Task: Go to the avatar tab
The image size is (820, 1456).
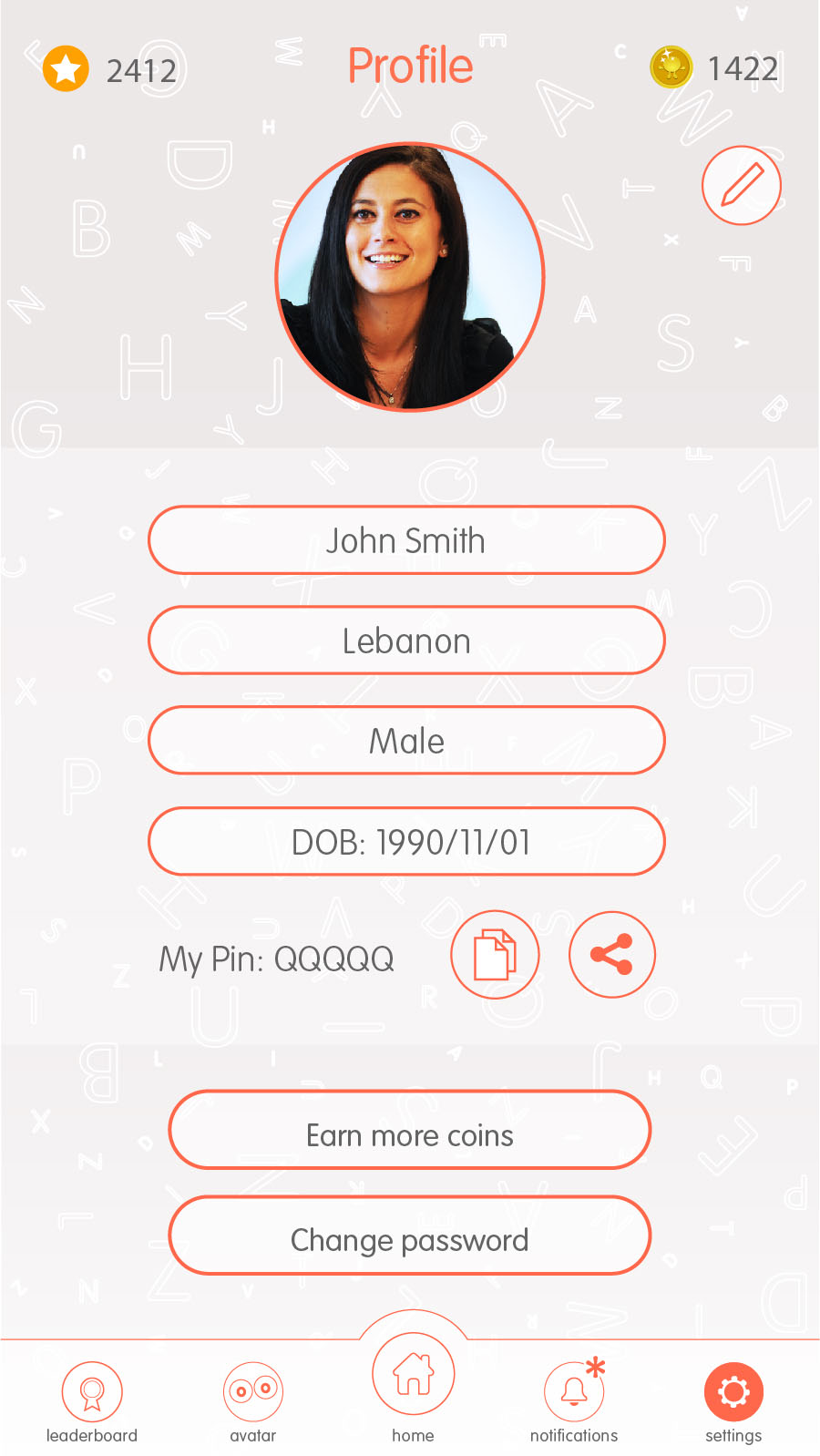Action: tap(253, 1402)
